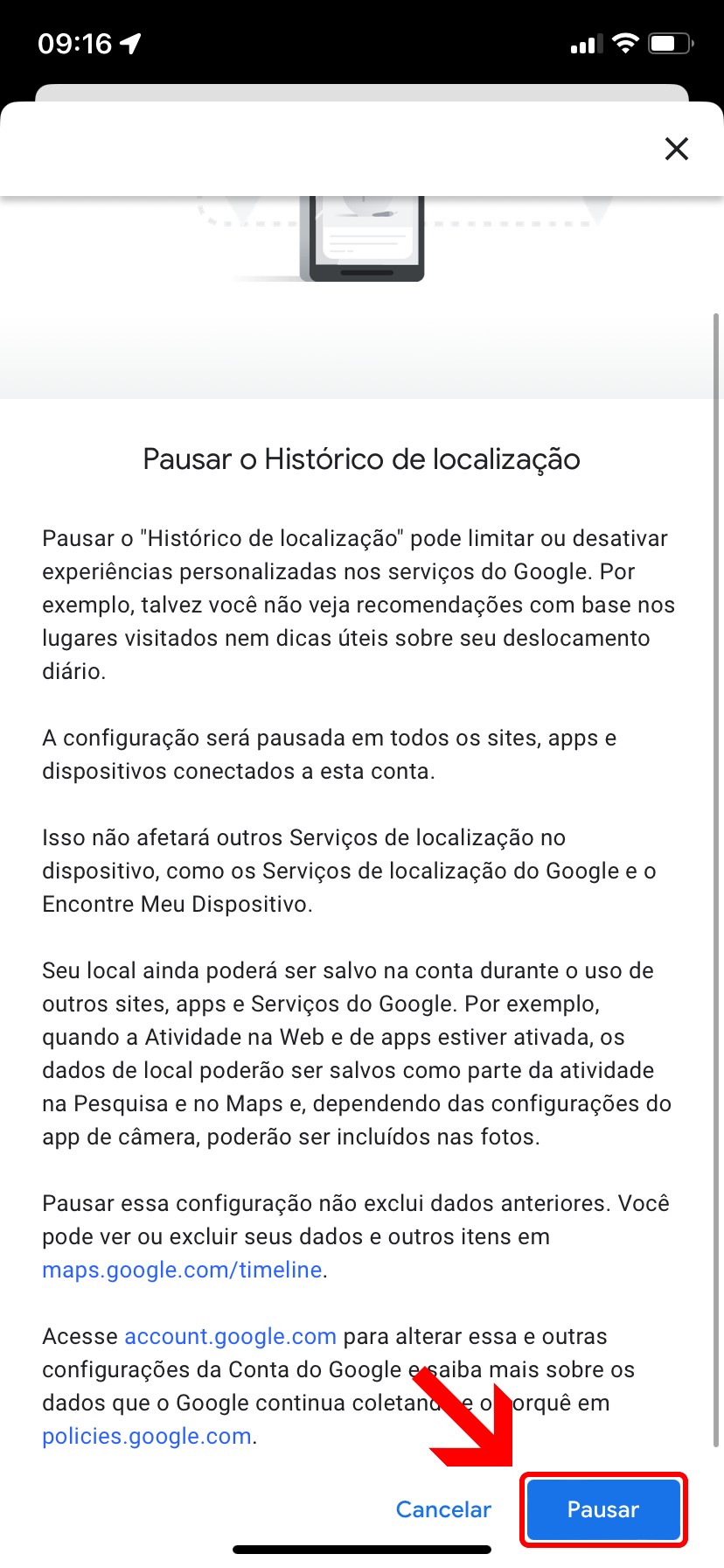Visit the policies.google.com link

click(147, 1436)
